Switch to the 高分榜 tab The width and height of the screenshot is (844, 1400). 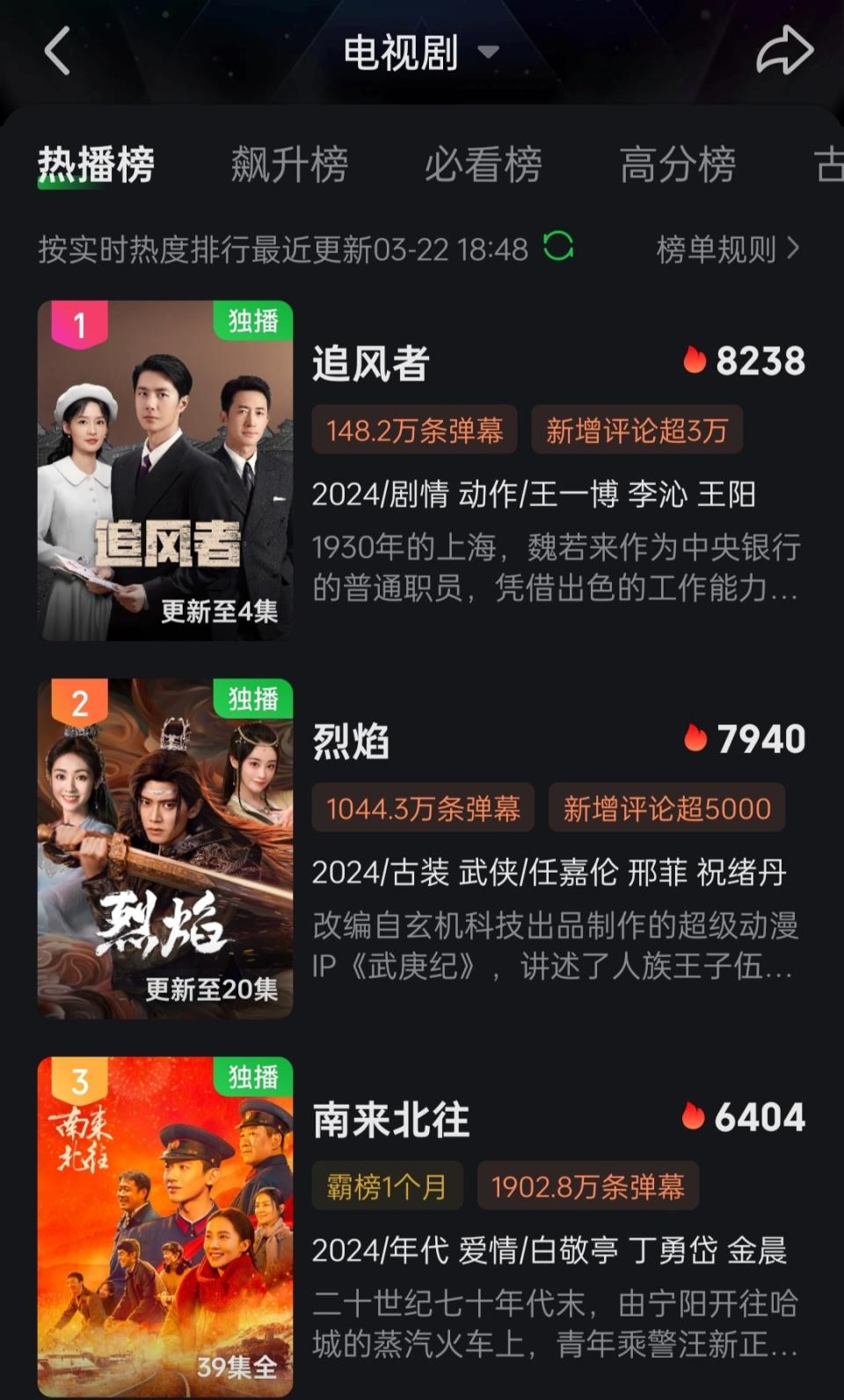click(x=677, y=164)
